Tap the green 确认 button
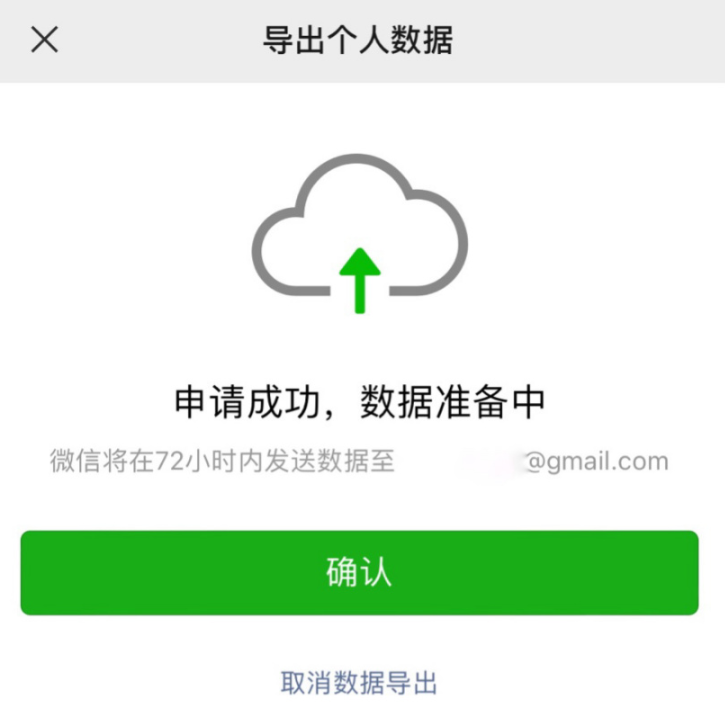The image size is (725, 704). click(359, 573)
